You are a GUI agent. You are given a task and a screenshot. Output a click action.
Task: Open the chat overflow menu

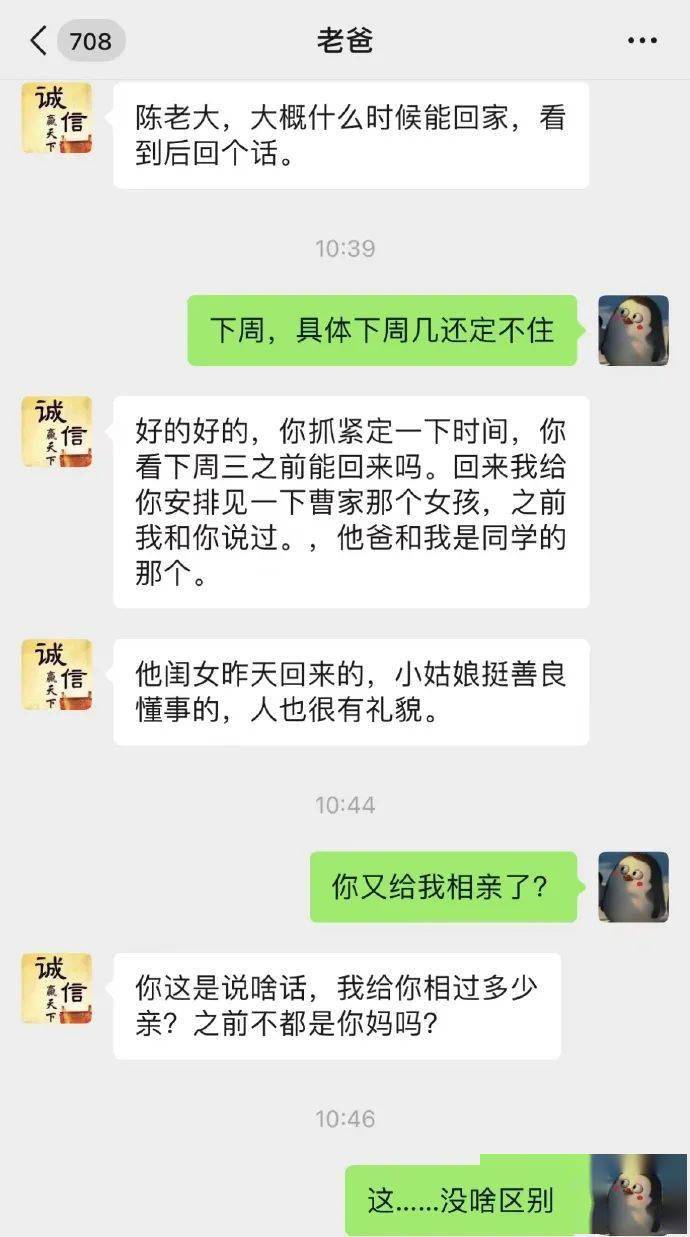(x=642, y=41)
